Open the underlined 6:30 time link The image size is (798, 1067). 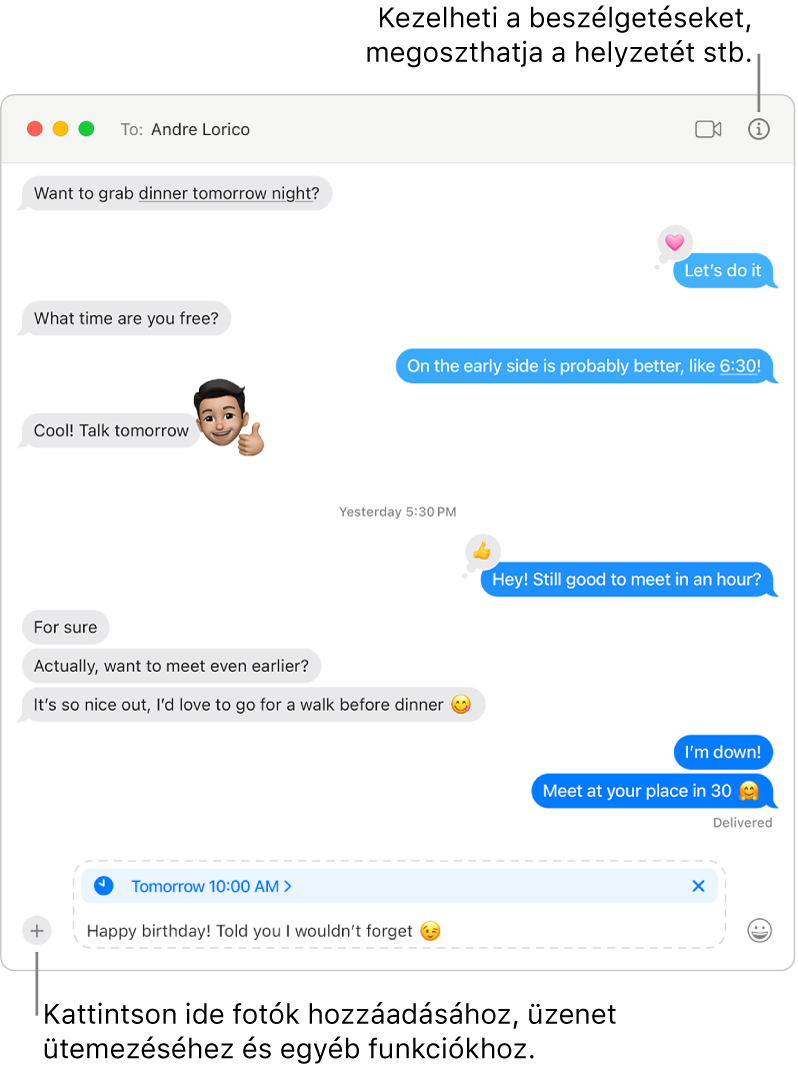click(x=739, y=366)
